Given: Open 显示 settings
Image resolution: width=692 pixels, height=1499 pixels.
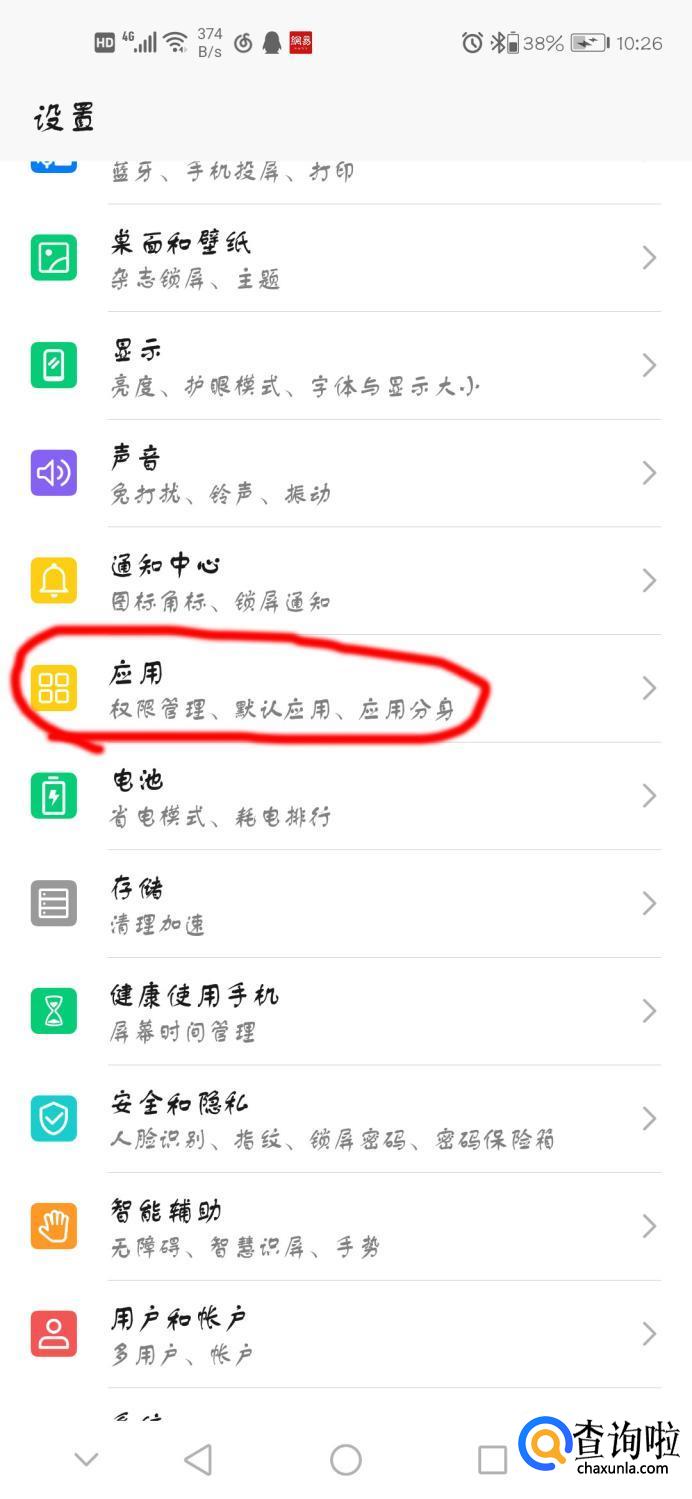Looking at the screenshot, I should coord(346,366).
